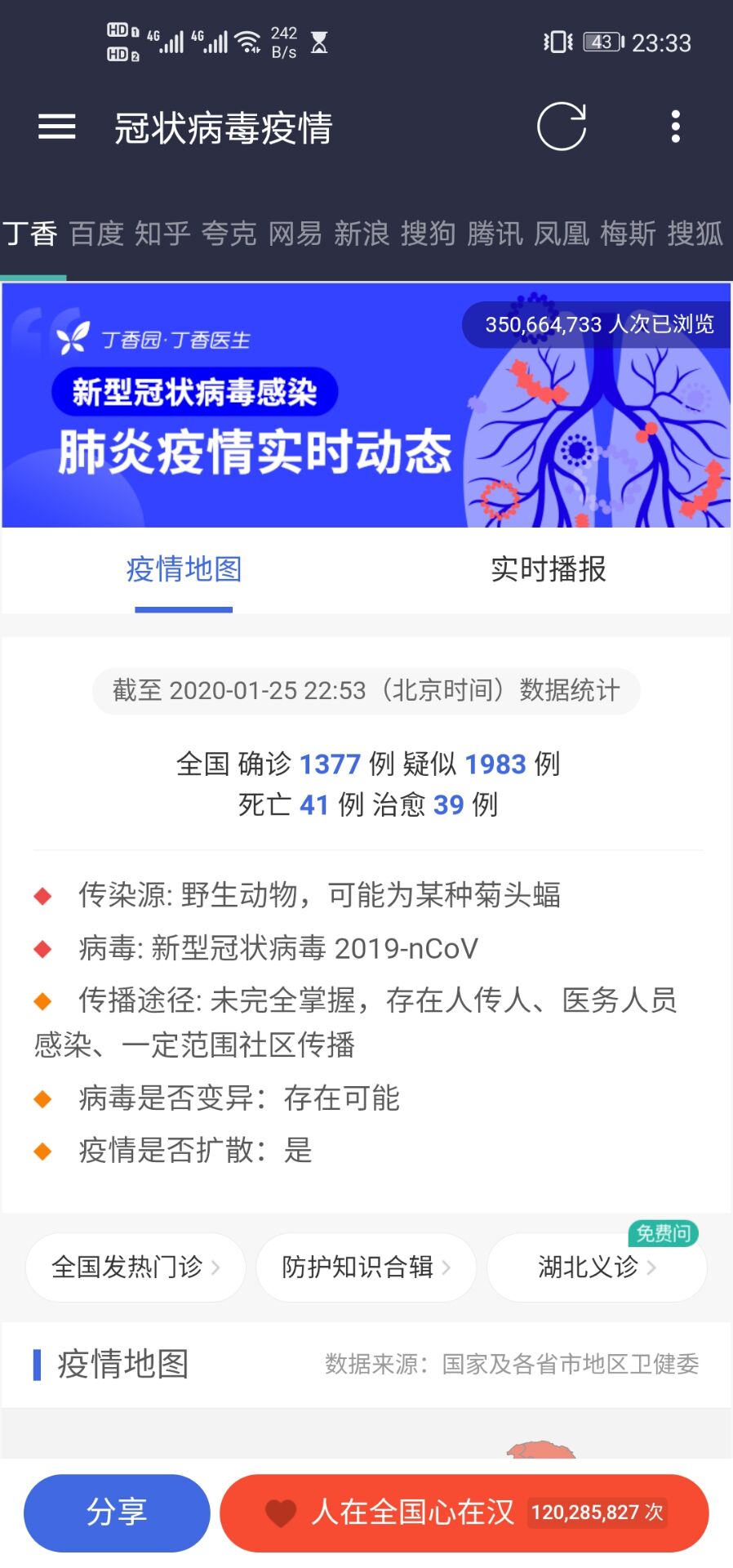Switch to the 百度 source tab
Image resolution: width=733 pixels, height=1568 pixels.
tap(97, 234)
